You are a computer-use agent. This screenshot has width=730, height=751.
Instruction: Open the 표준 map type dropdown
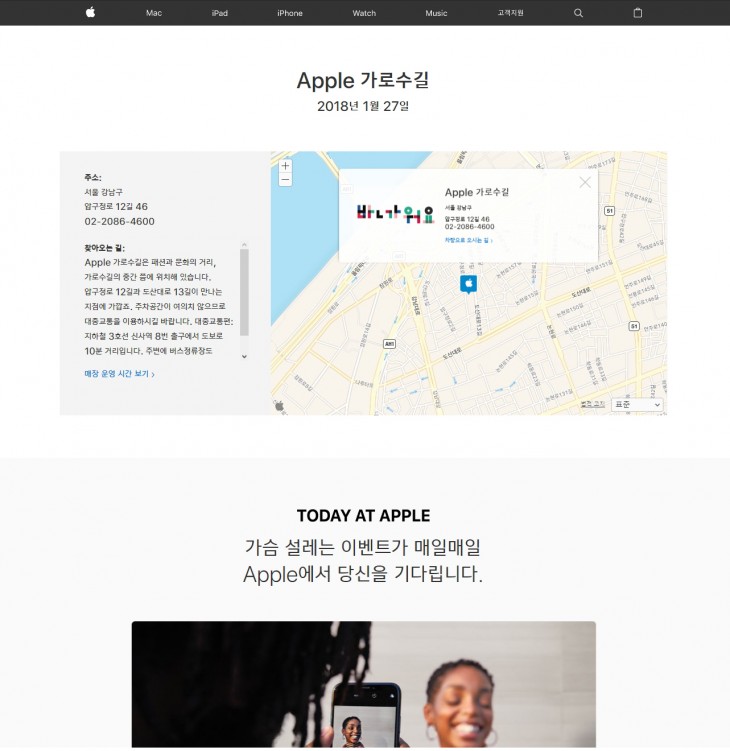click(x=637, y=404)
